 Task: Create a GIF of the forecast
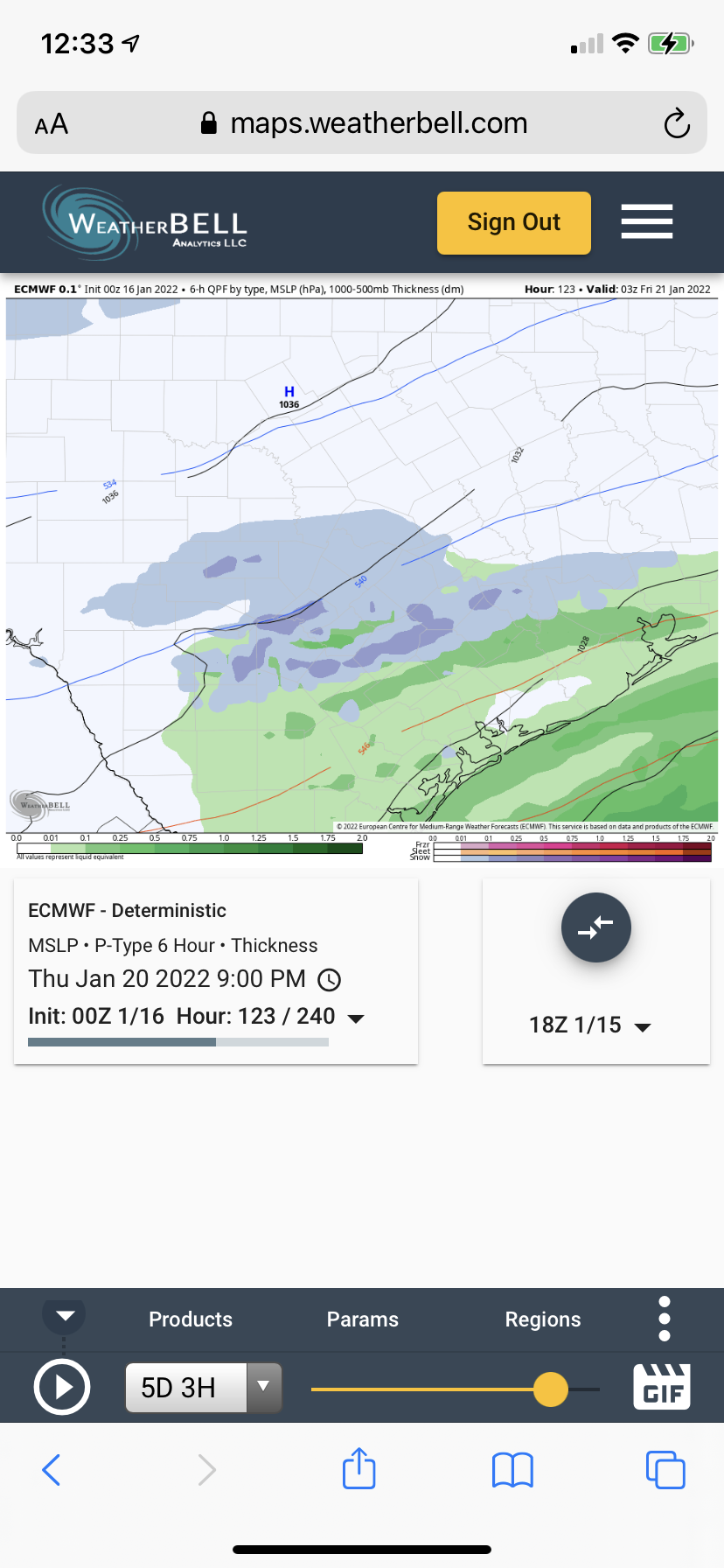662,1387
